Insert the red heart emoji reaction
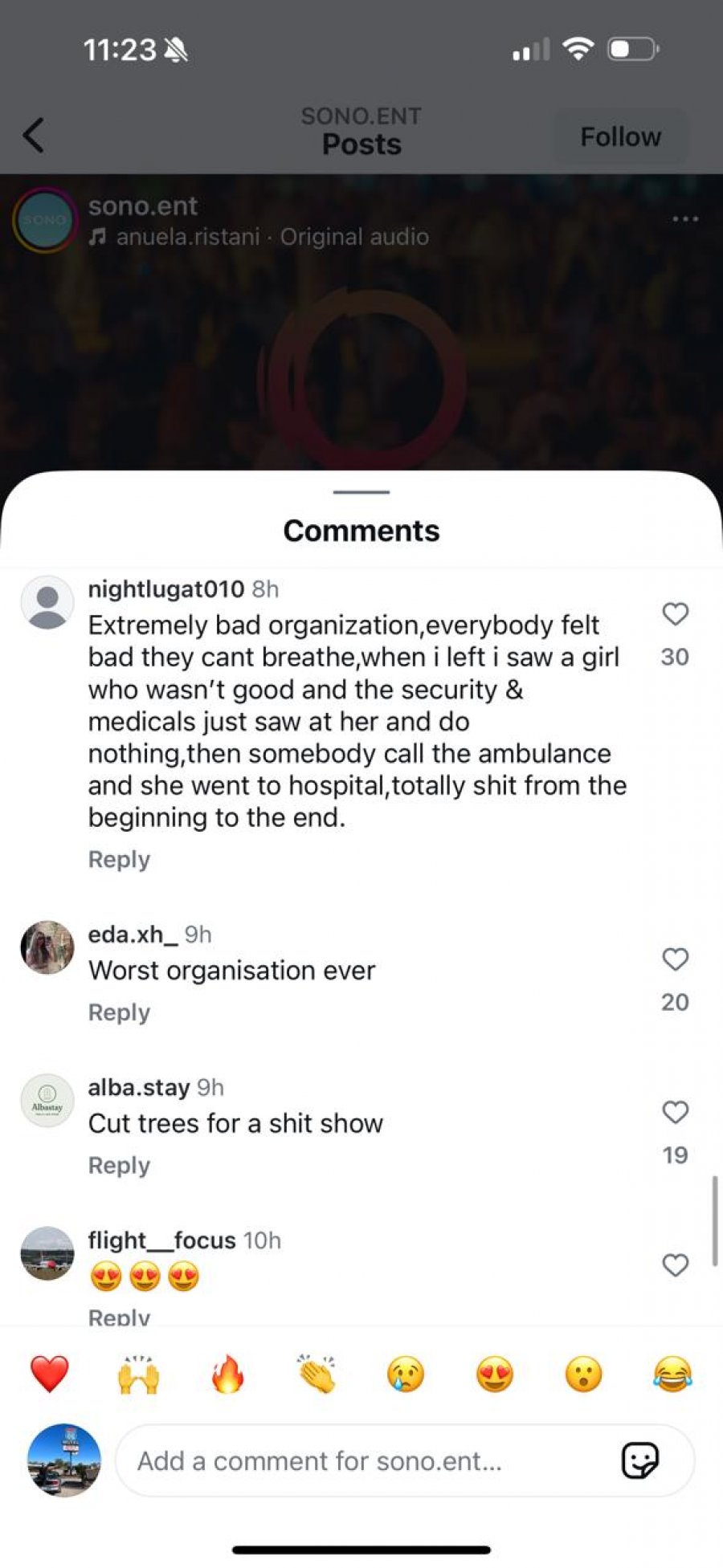The height and width of the screenshot is (1568, 723). pos(50,1374)
